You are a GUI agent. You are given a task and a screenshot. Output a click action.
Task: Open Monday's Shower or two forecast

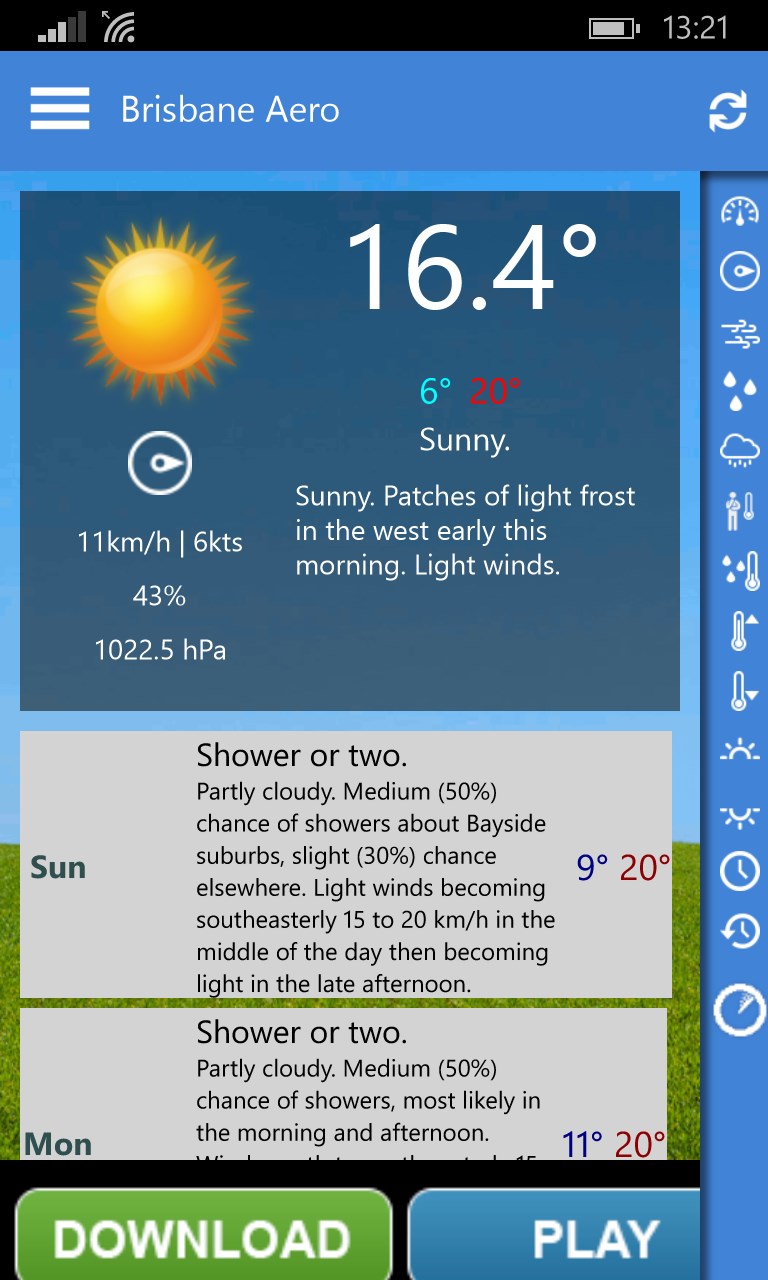[344, 1085]
